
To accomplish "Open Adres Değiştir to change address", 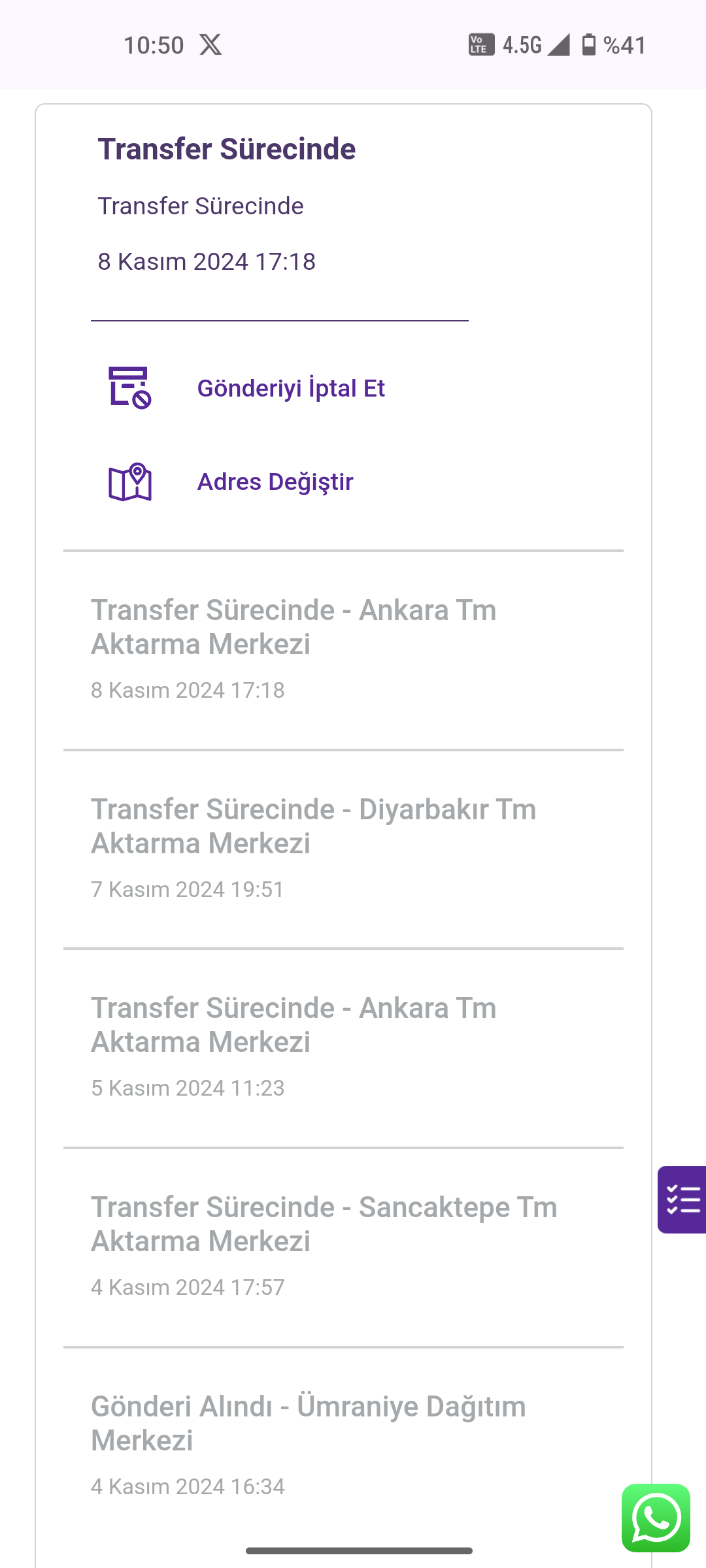I will (275, 482).
